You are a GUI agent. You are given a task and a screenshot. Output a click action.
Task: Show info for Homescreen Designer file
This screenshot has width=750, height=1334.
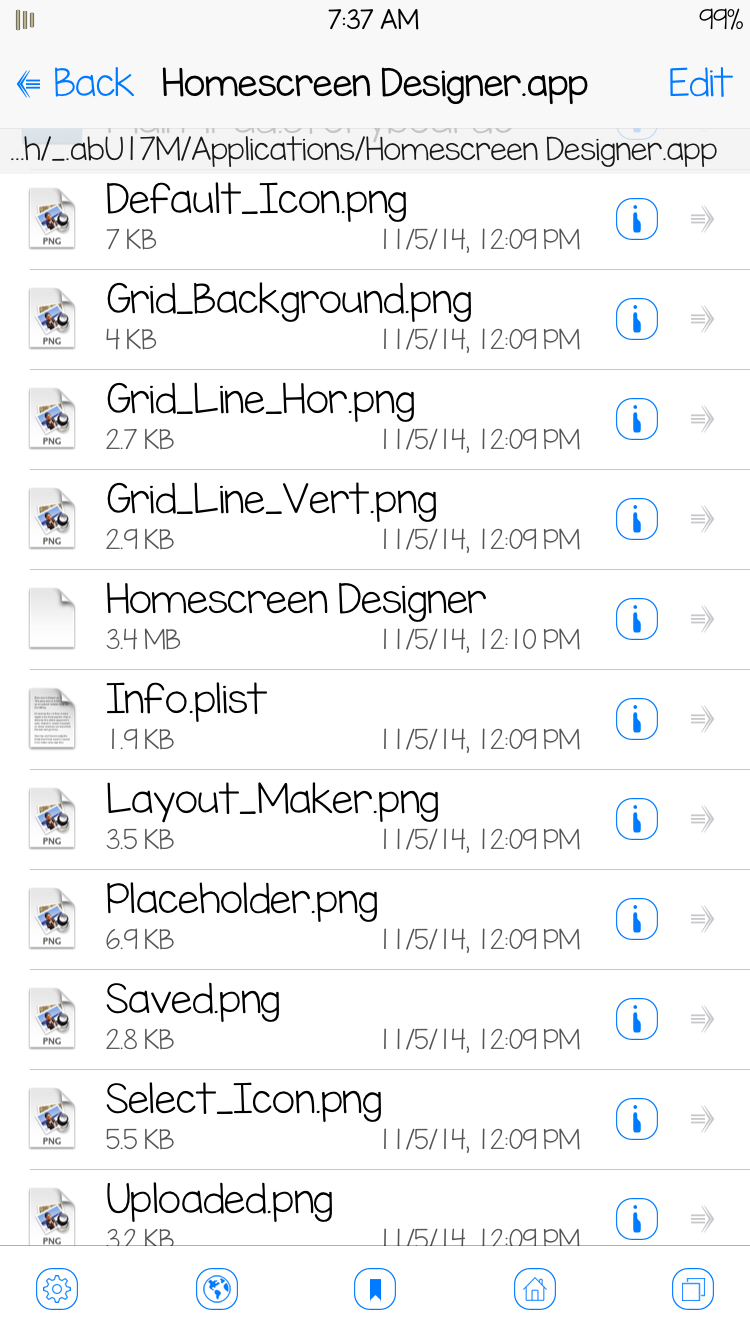tap(636, 620)
